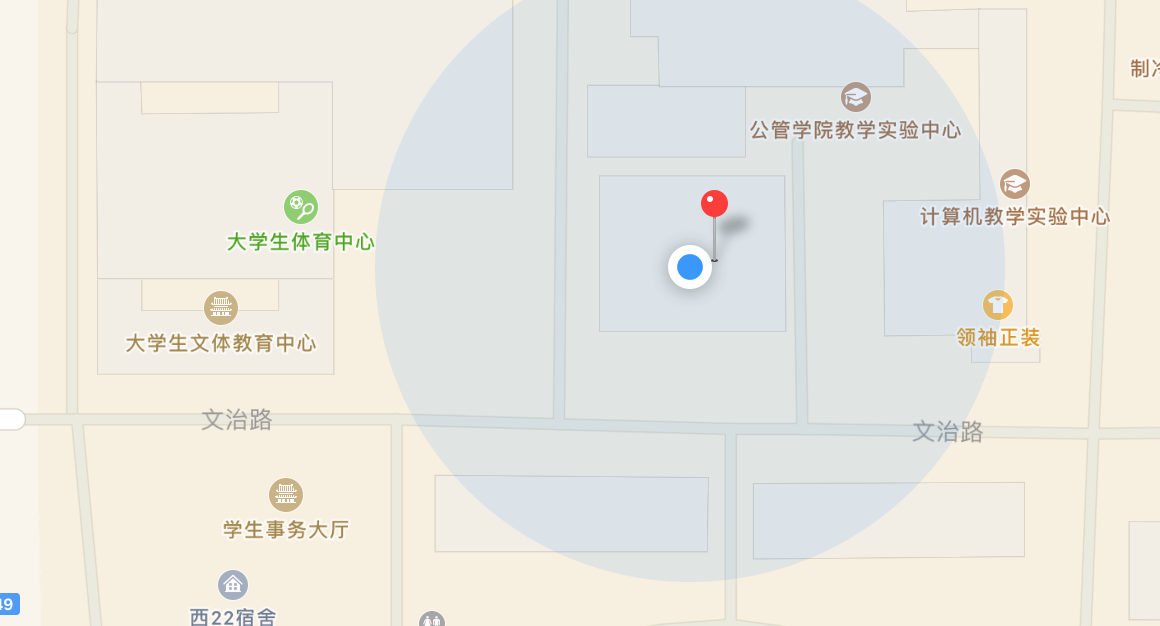Screen dimensions: 1160x626
Task: Open the 学生事务大厅 marker
Action: pos(286,495)
